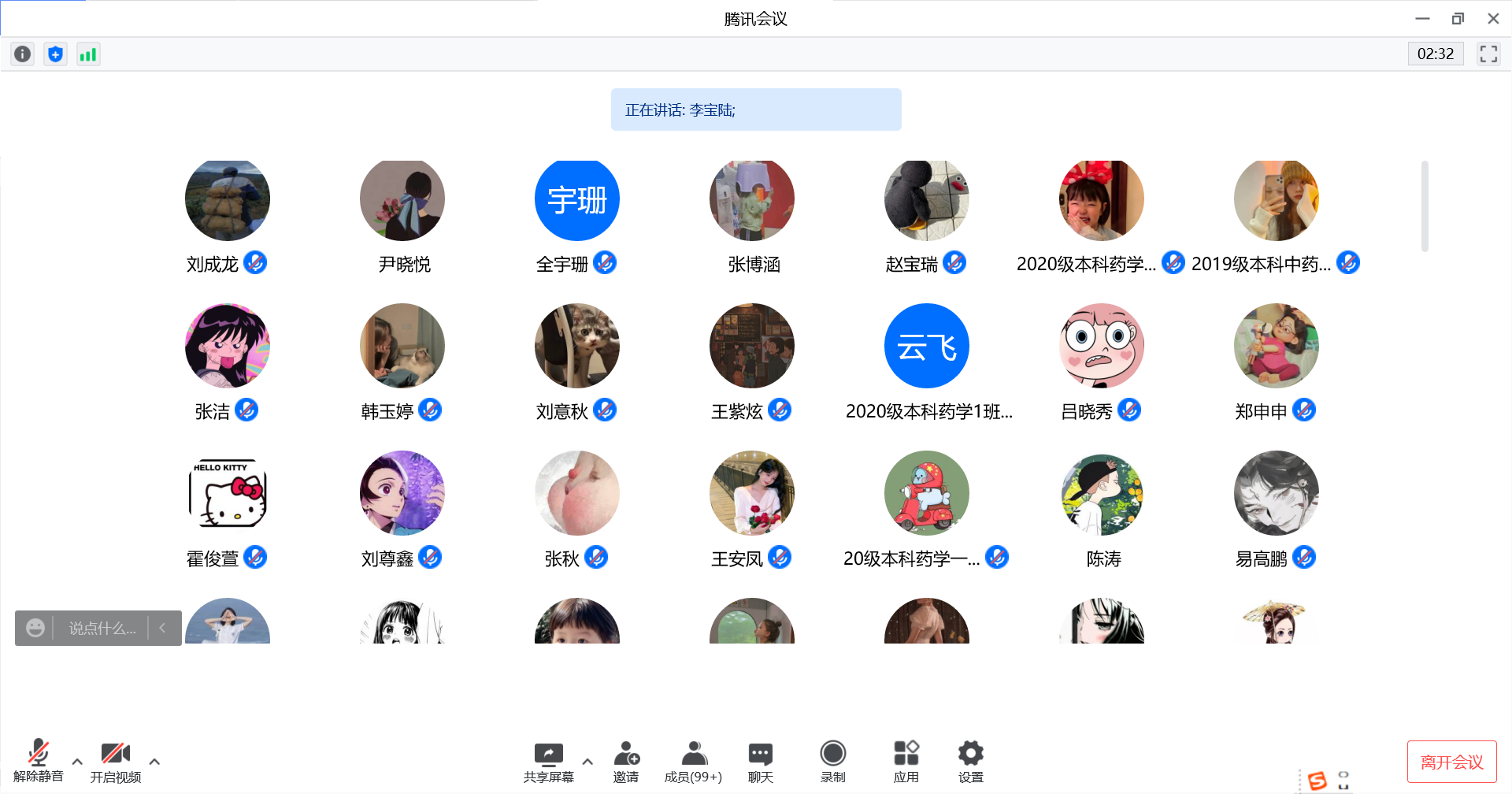The image size is (1512, 794).
Task: Check the network signal status icon
Action: tap(88, 54)
